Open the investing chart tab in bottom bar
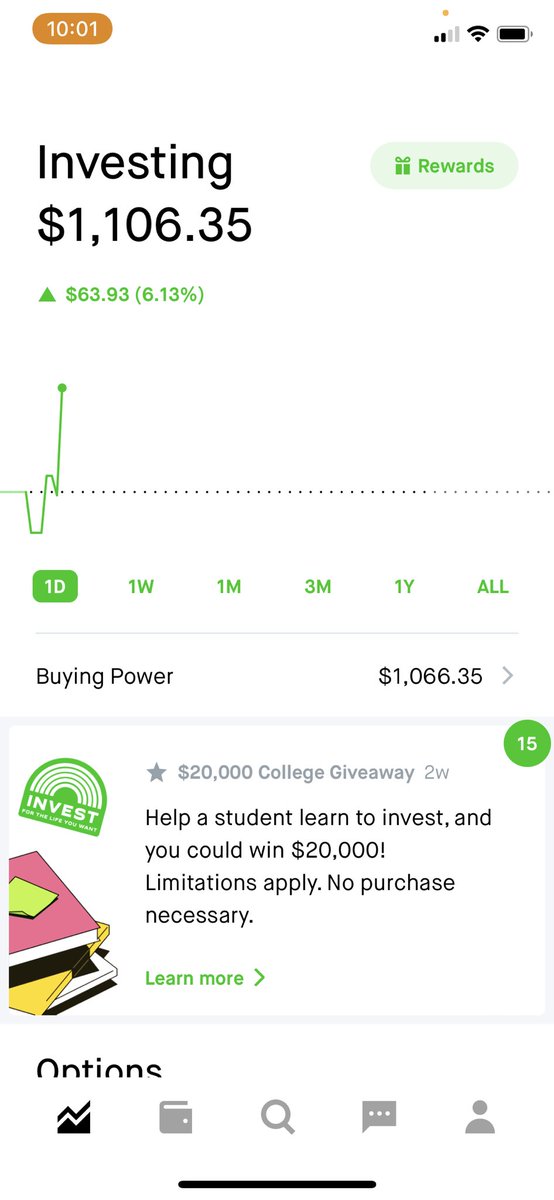Viewport: 554px width, 1200px height. [74, 1117]
